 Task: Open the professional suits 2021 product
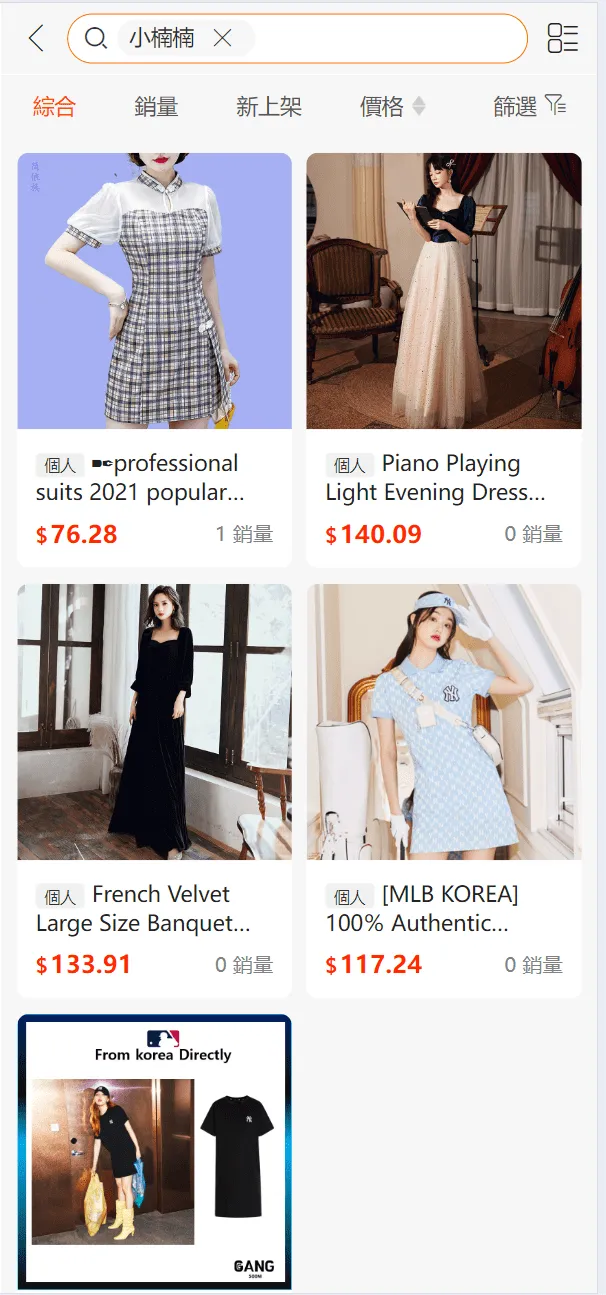coord(154,360)
